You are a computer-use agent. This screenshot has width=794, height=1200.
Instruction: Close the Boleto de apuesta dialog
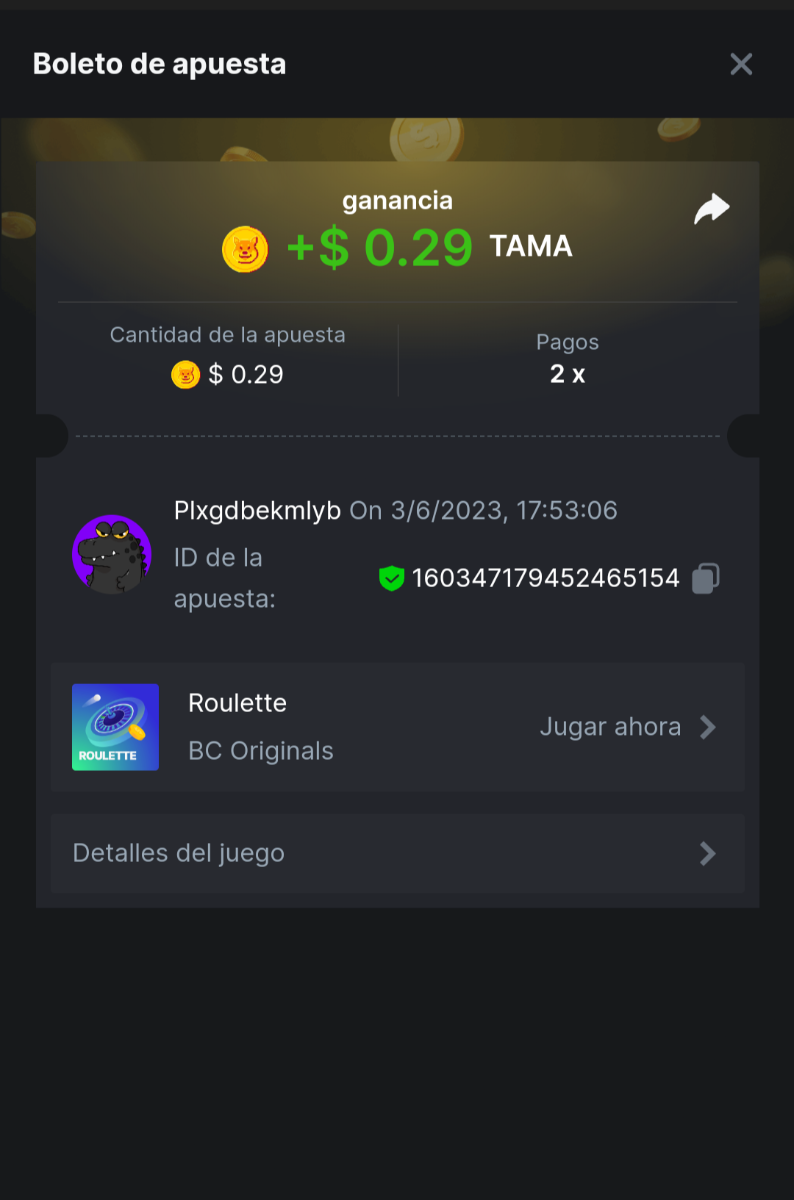coord(741,64)
